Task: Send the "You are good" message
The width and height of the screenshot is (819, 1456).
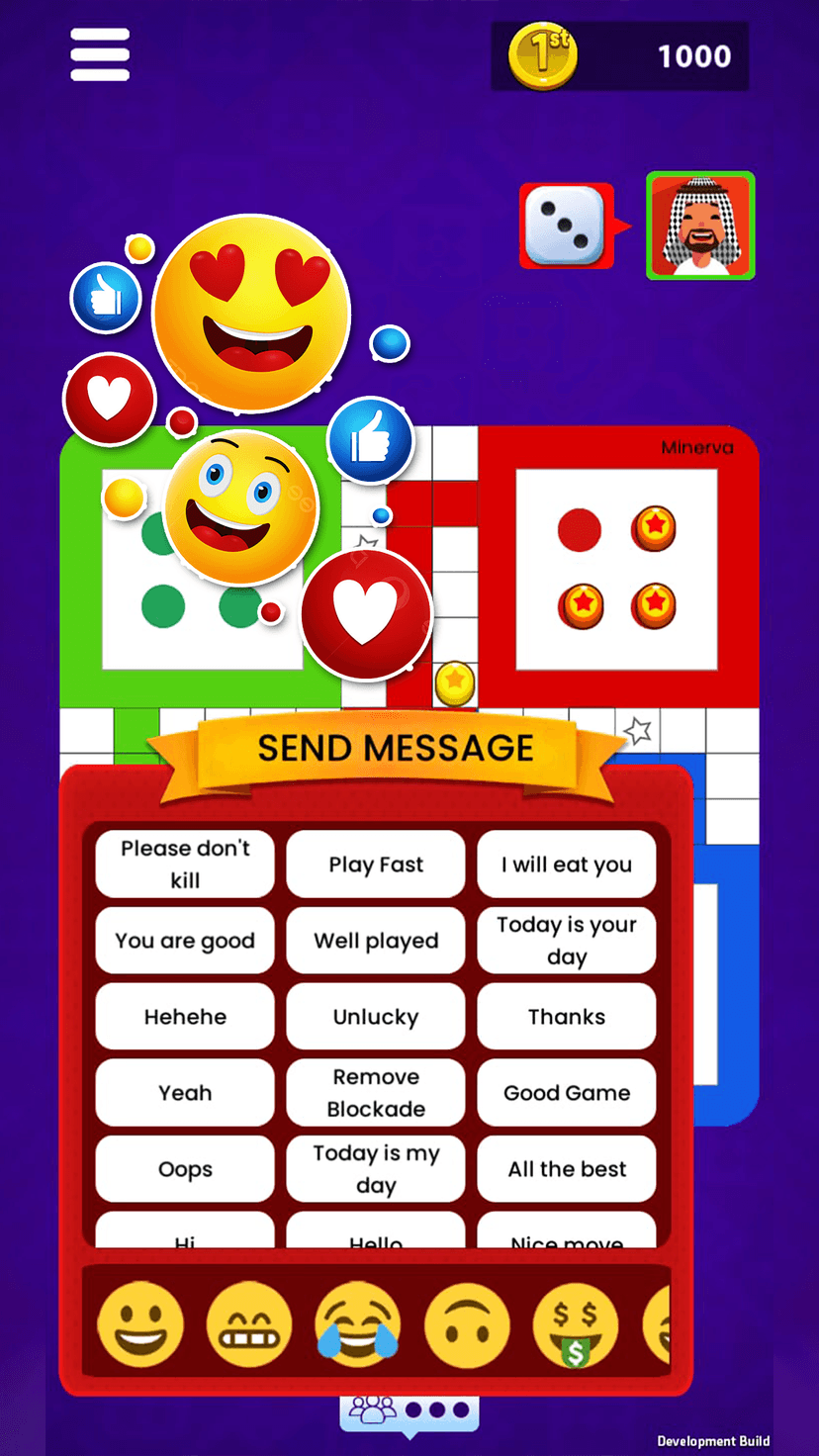Action: click(x=185, y=940)
